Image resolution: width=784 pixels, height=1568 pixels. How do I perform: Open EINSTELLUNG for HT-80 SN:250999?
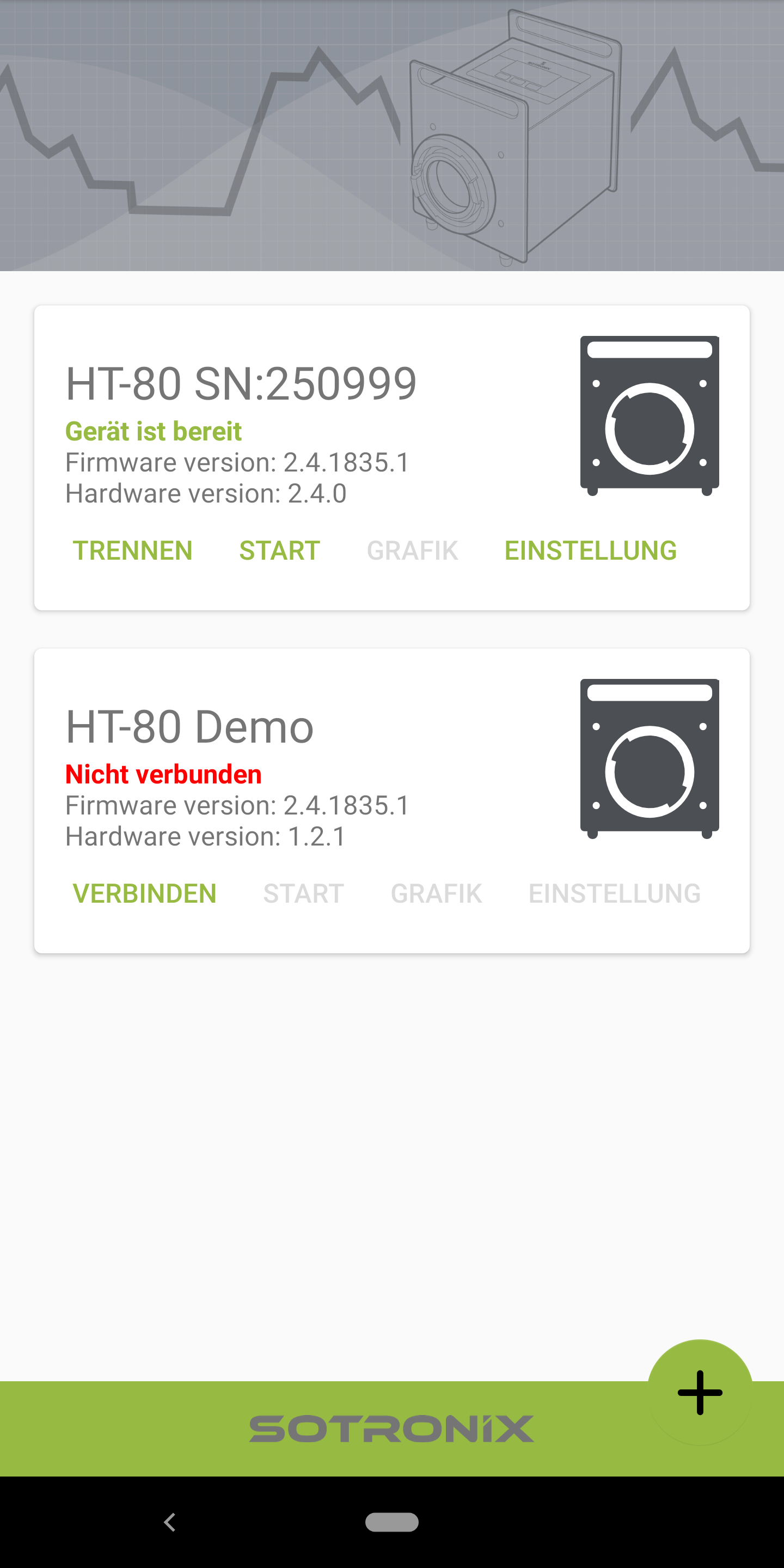[590, 550]
